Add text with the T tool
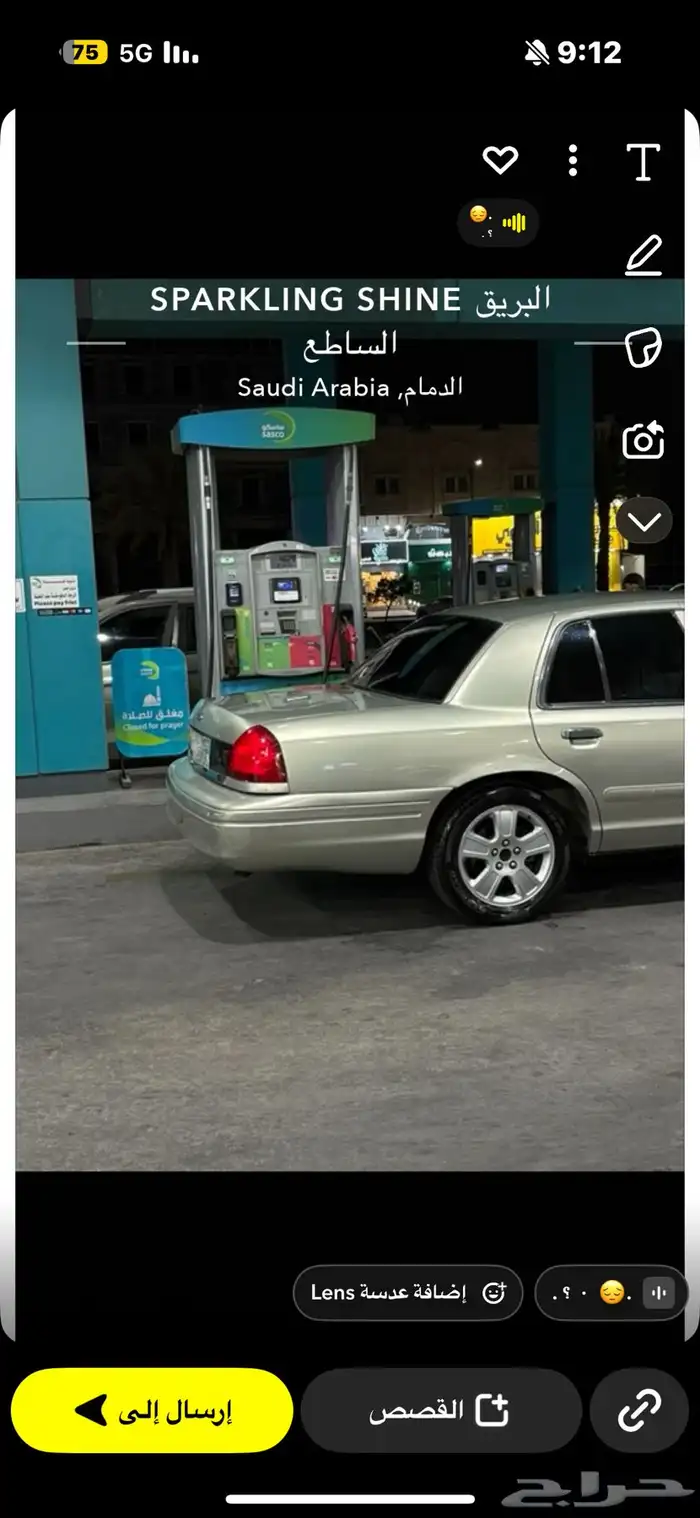700x1518 pixels. [643, 161]
